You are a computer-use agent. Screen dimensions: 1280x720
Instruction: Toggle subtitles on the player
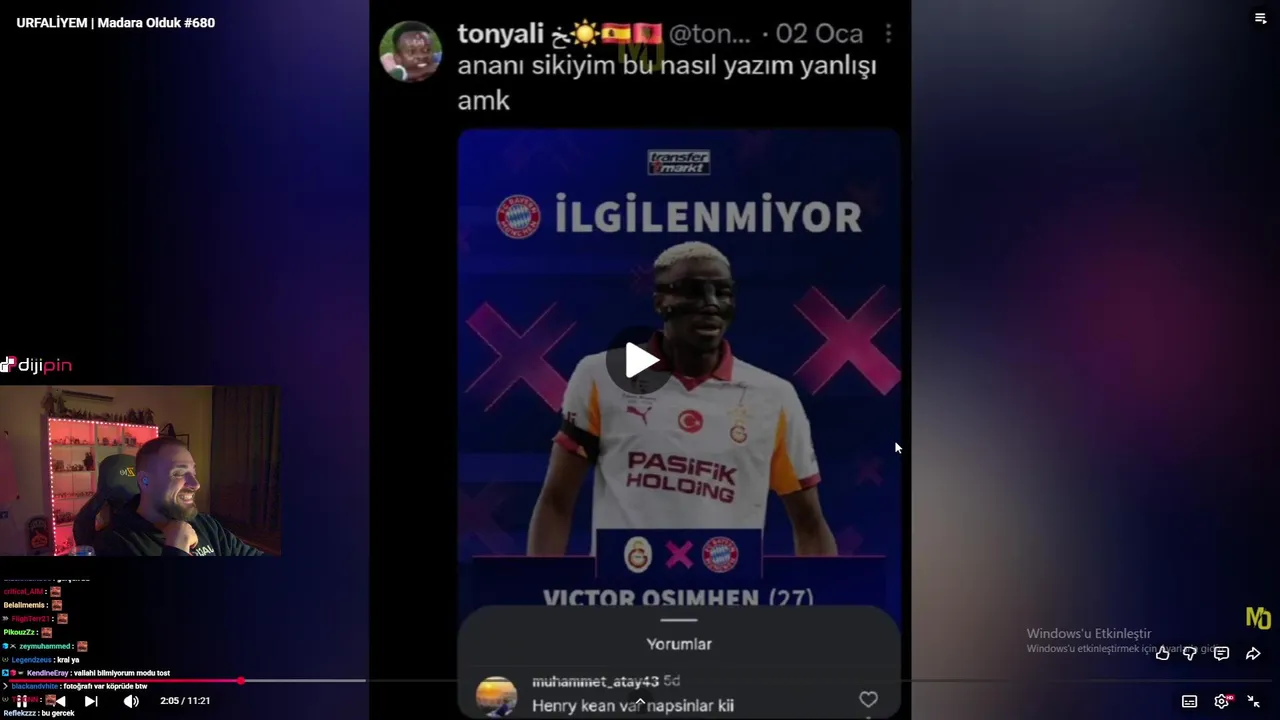click(x=1189, y=702)
